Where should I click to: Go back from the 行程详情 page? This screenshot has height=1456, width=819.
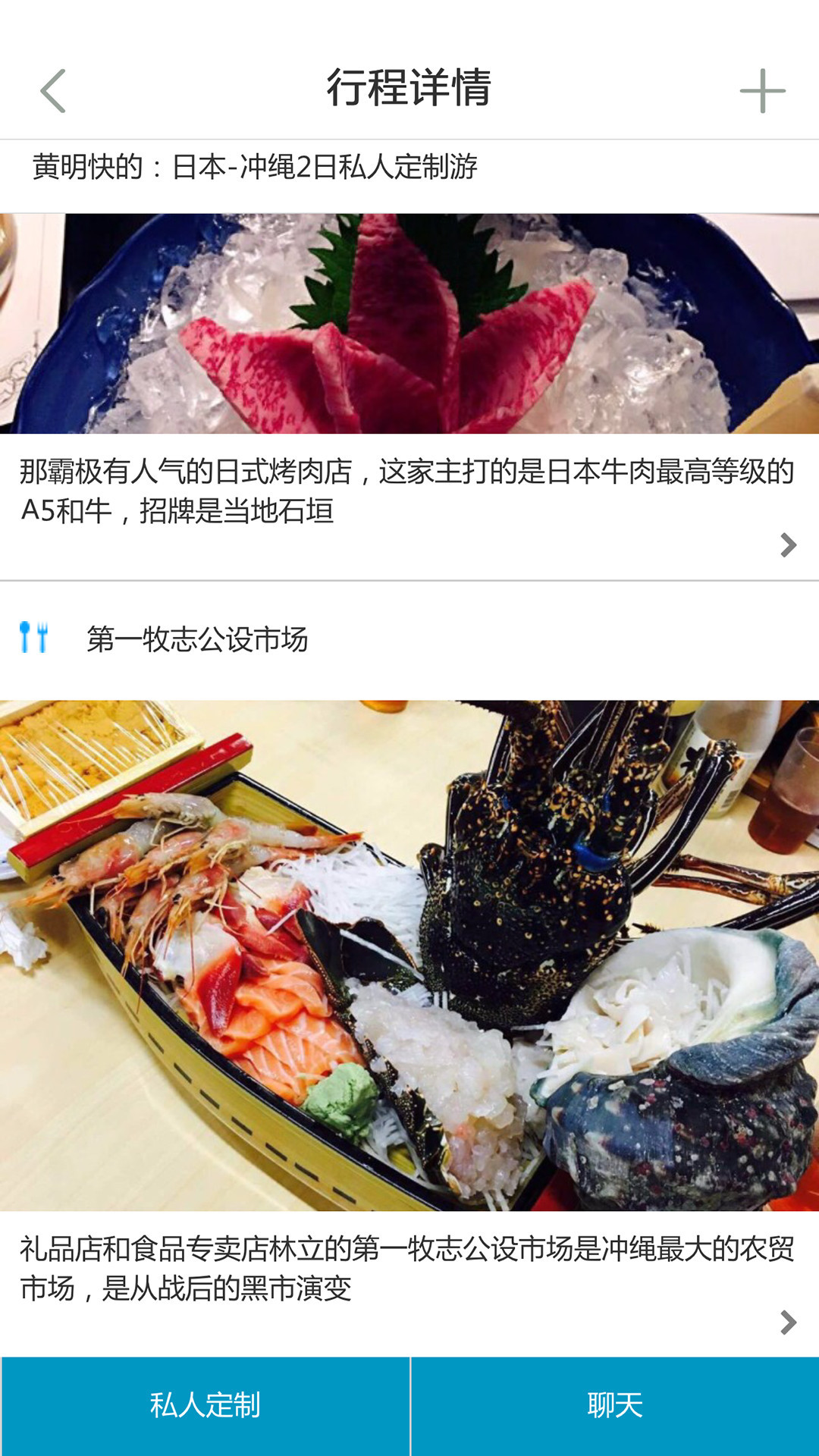53,91
